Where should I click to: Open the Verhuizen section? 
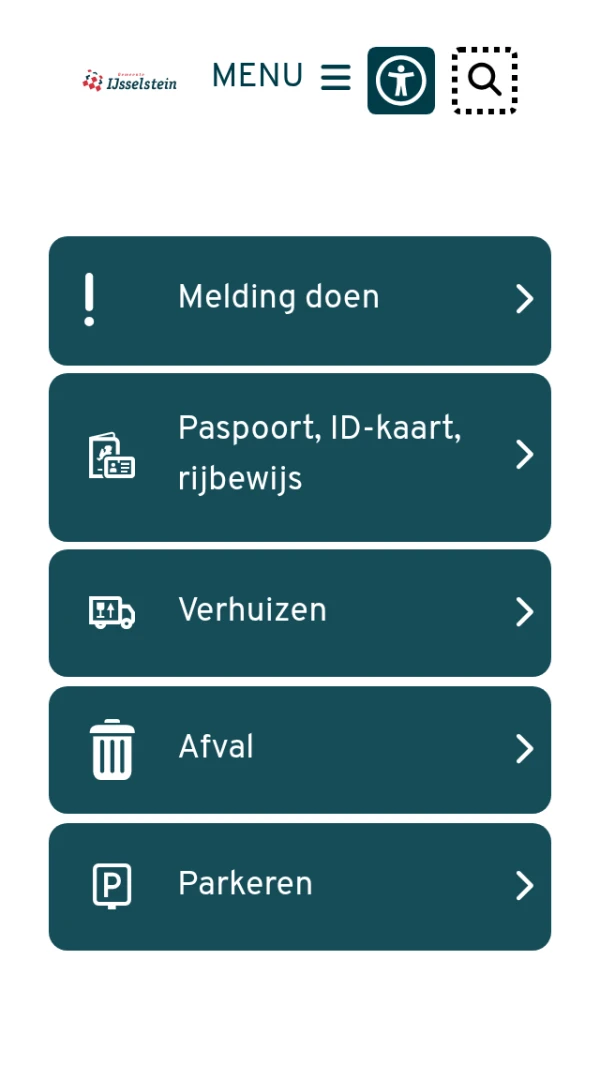point(300,612)
